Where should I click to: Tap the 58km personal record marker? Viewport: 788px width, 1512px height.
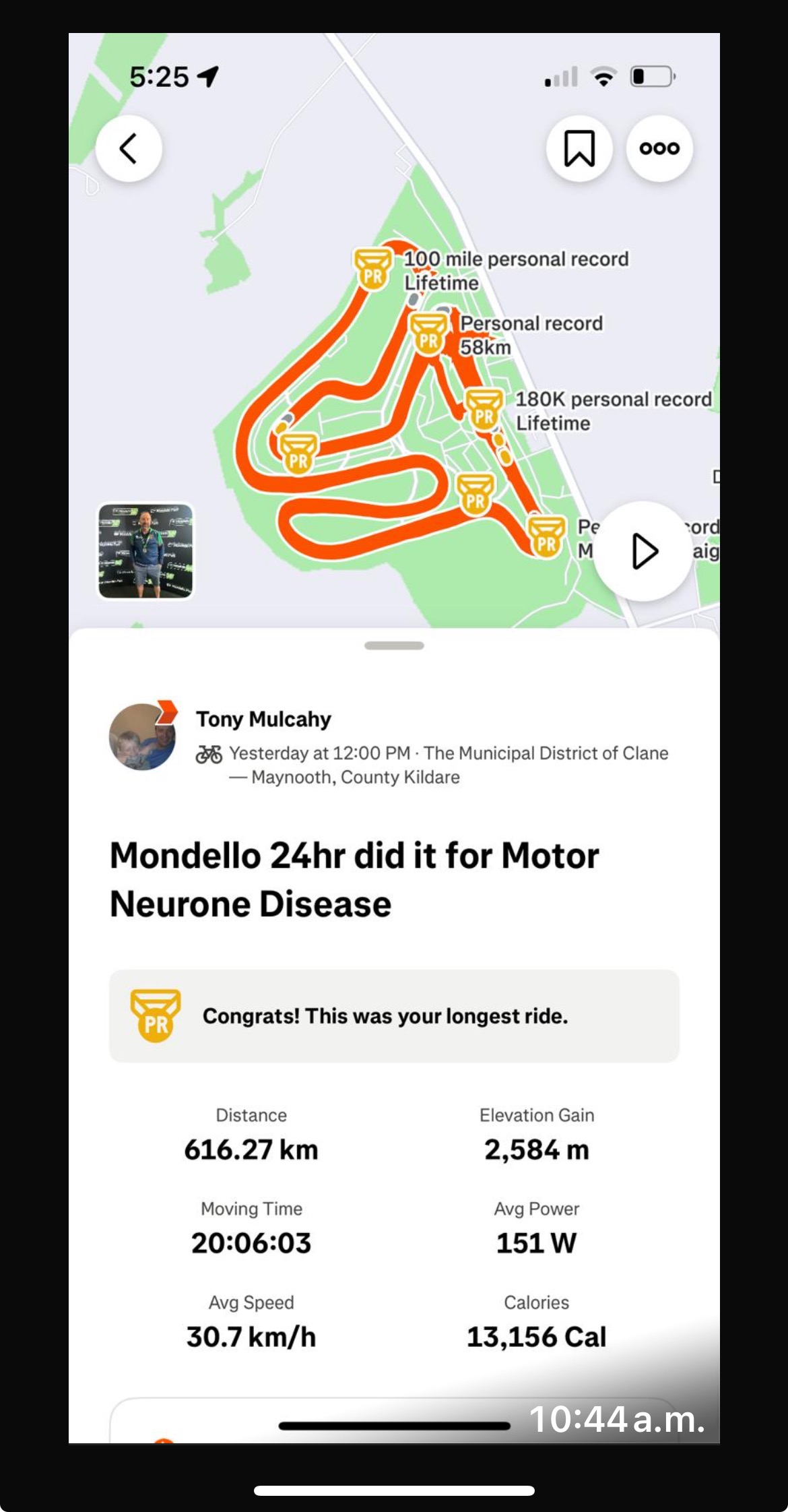(428, 334)
